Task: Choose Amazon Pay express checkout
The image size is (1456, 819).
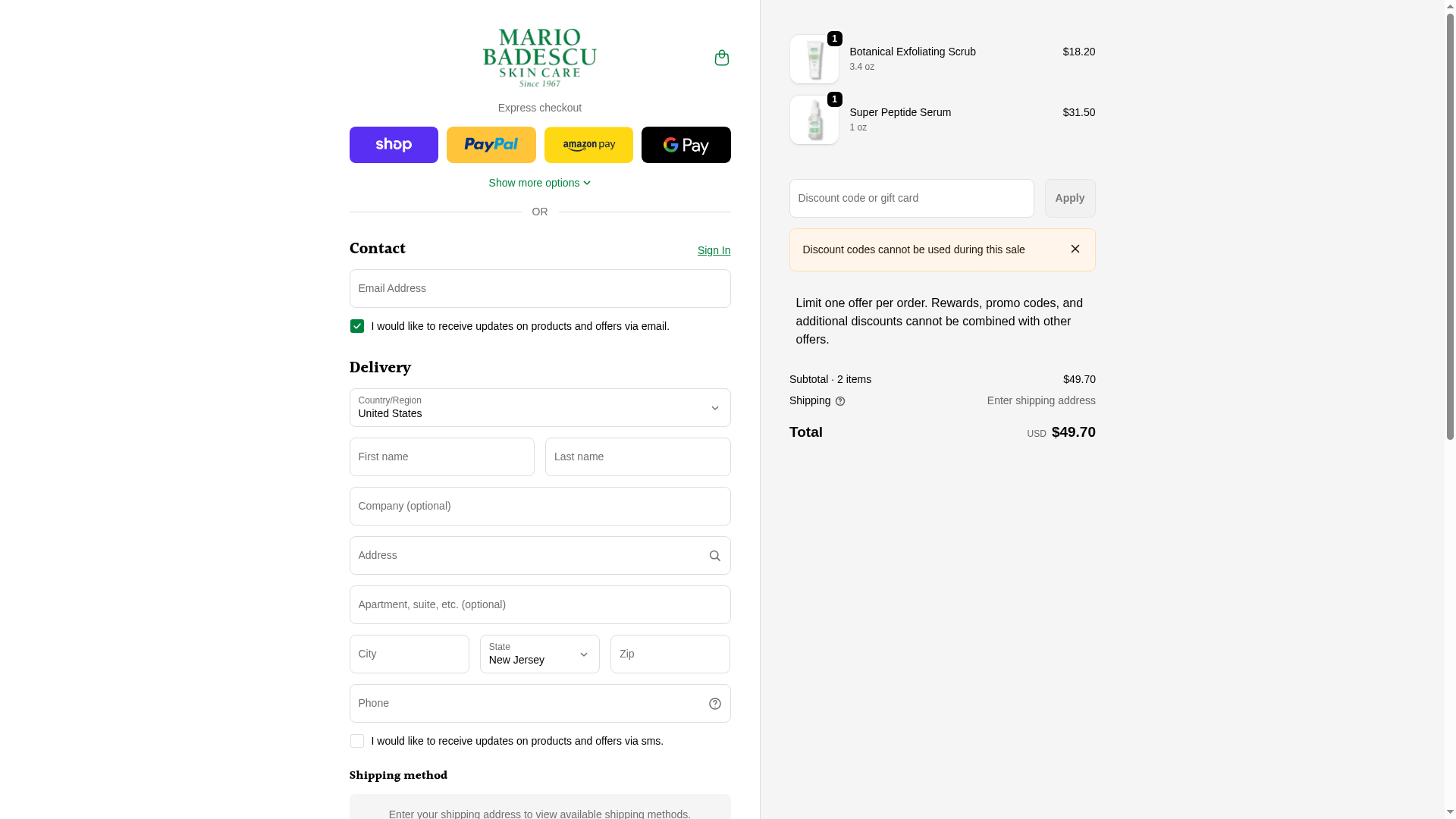Action: (x=588, y=145)
